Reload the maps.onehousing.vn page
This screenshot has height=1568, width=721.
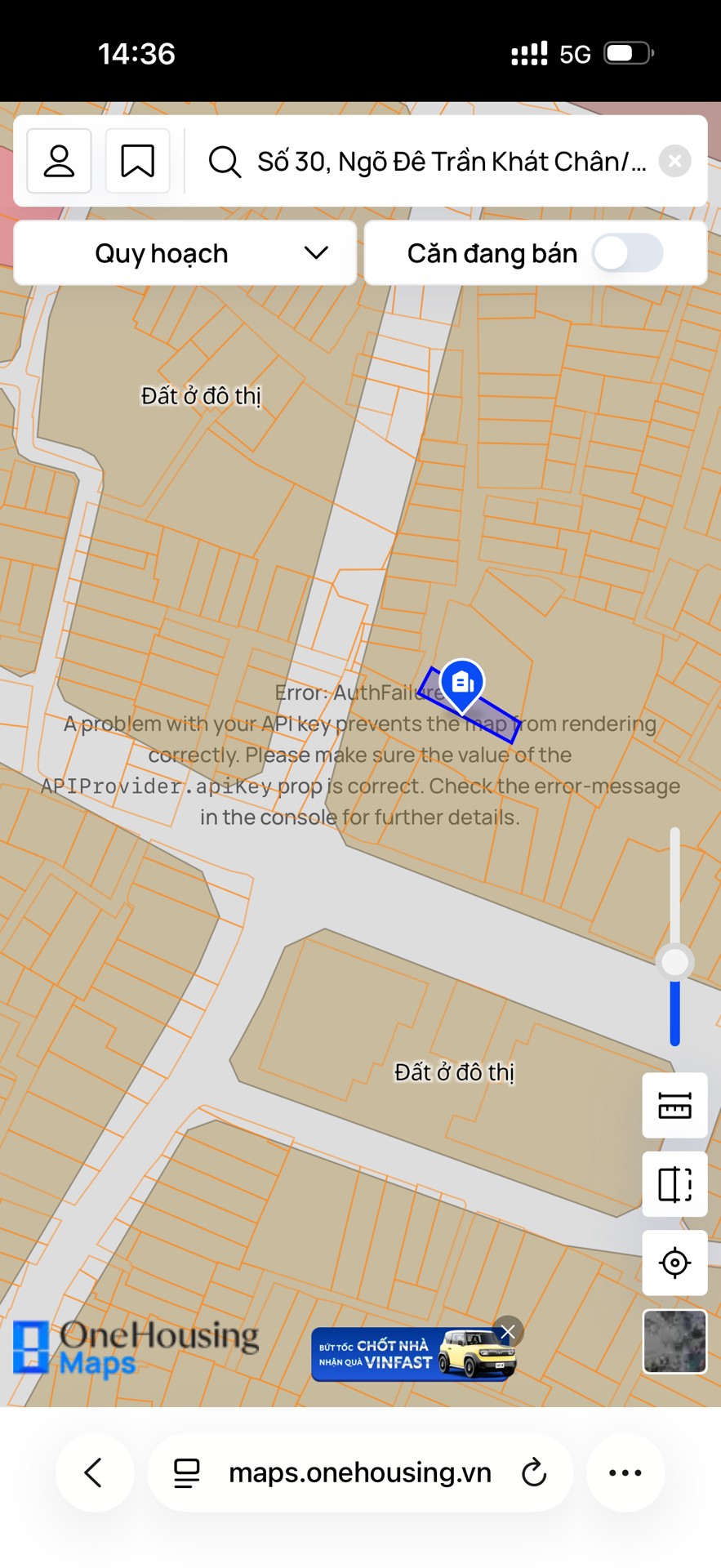(x=534, y=1472)
